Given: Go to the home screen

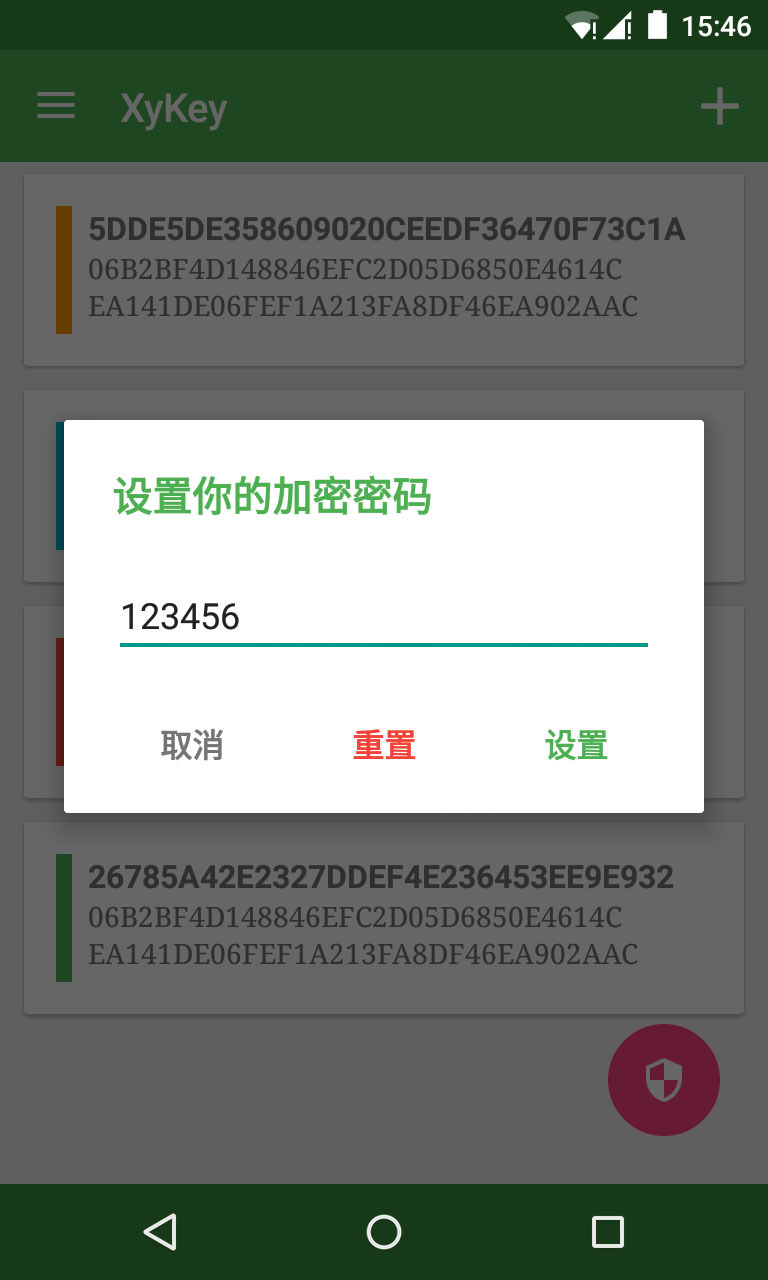Looking at the screenshot, I should (x=384, y=1232).
